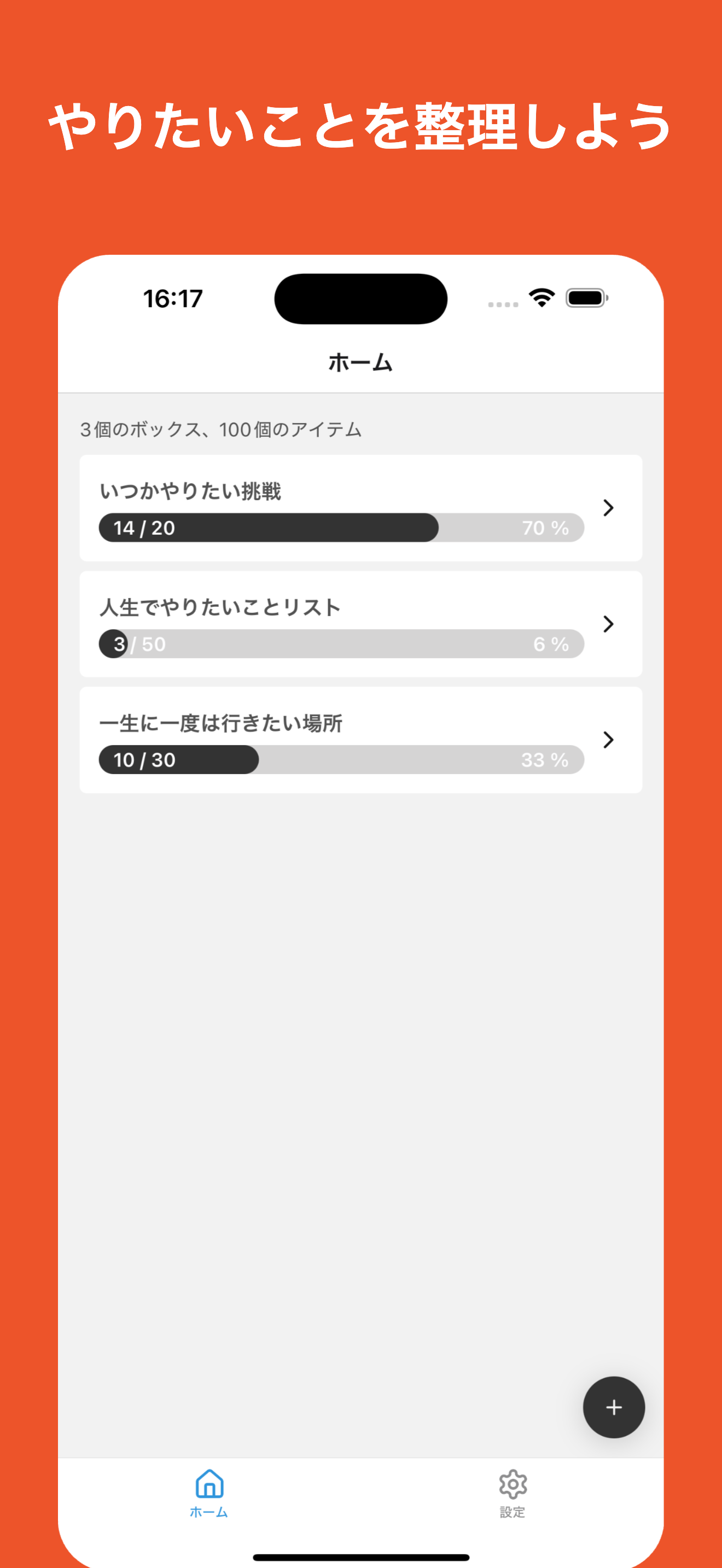Tap the 70% progress bar

point(341,528)
